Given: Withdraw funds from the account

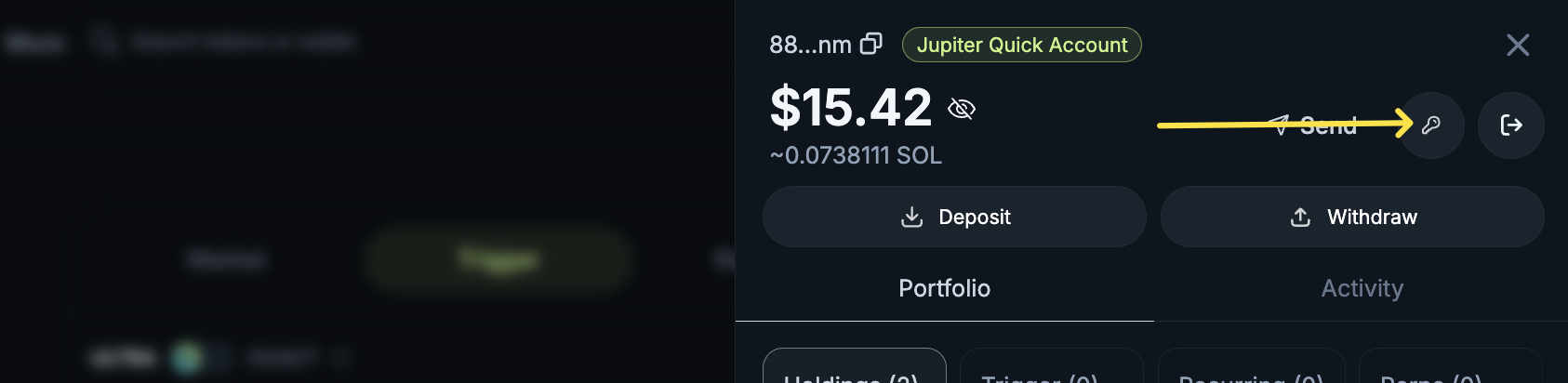Looking at the screenshot, I should pyautogui.click(x=1352, y=217).
